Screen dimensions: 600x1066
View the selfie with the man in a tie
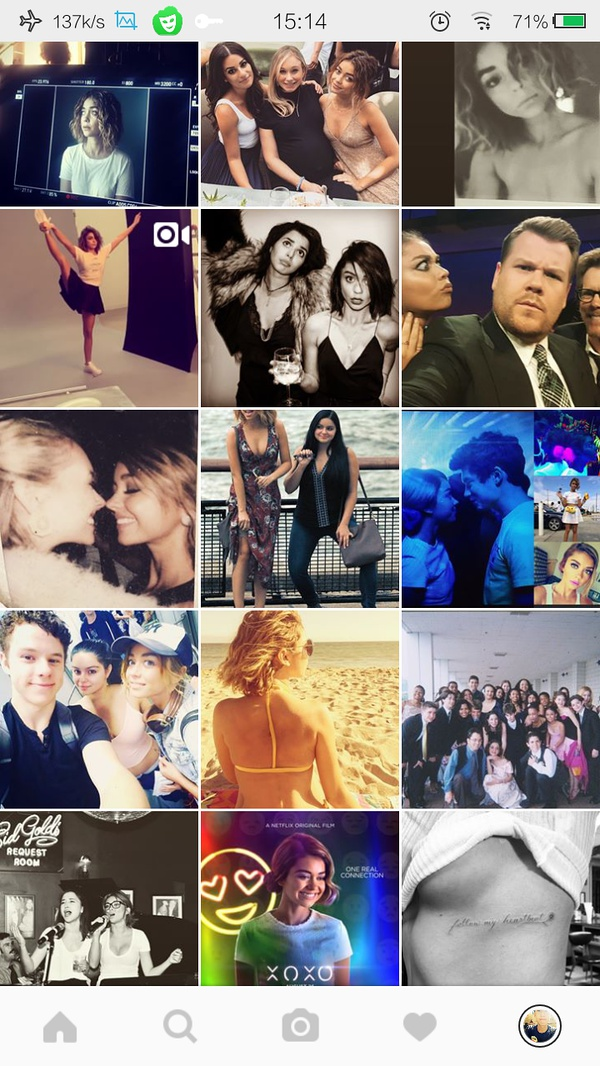[501, 306]
